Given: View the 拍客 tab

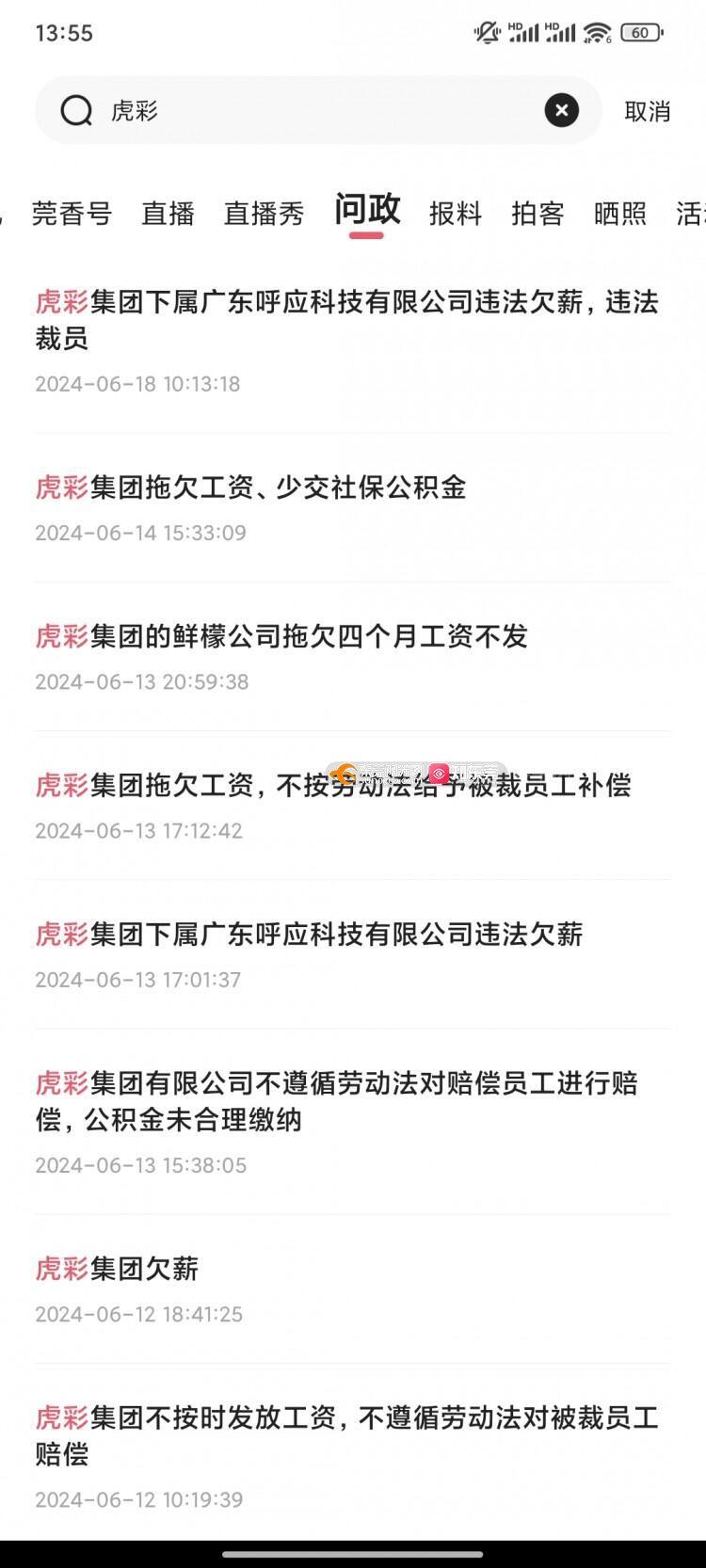Looking at the screenshot, I should coord(538,214).
